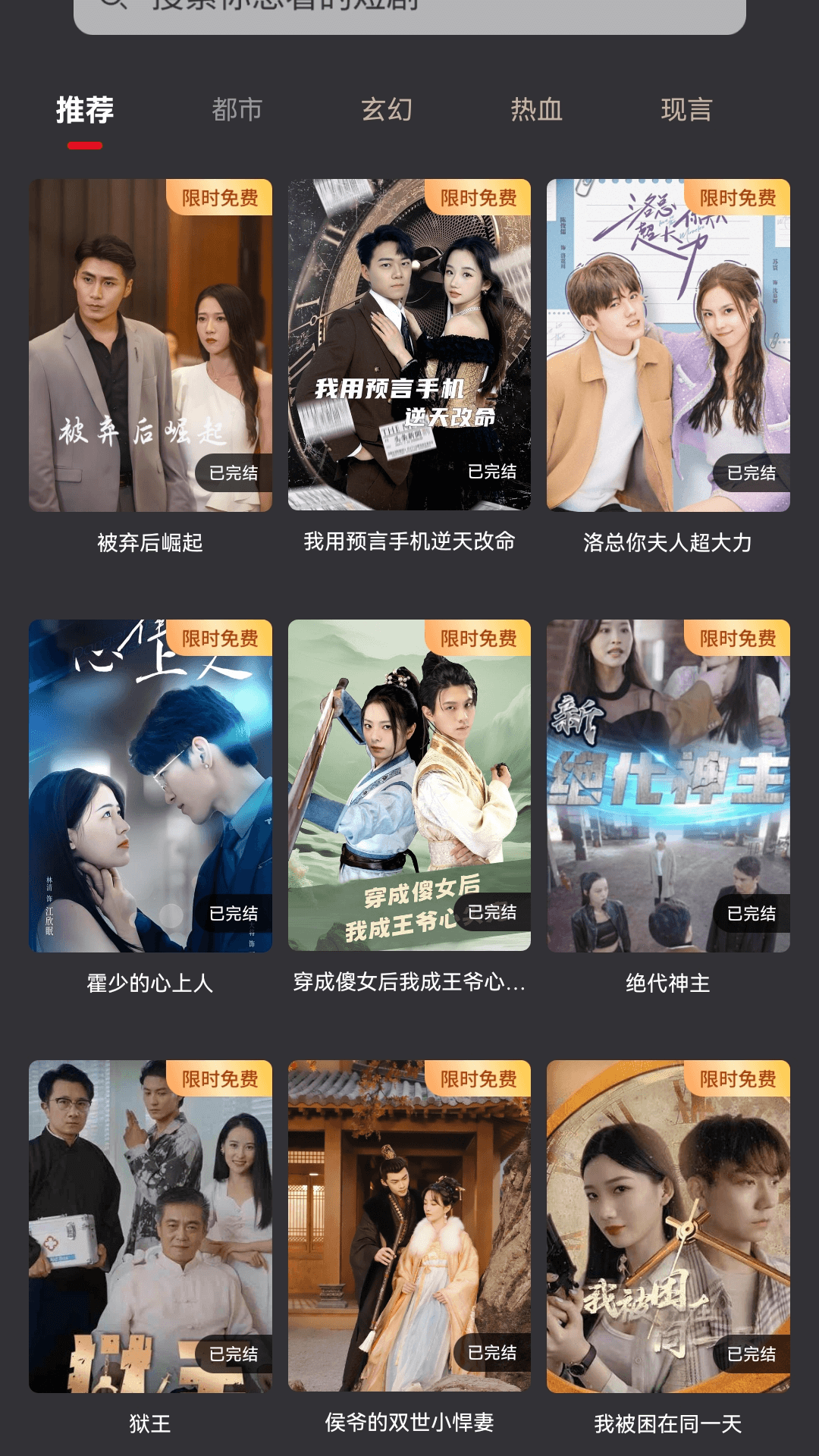Open the 霍少的心上人 poster

pyautogui.click(x=150, y=785)
